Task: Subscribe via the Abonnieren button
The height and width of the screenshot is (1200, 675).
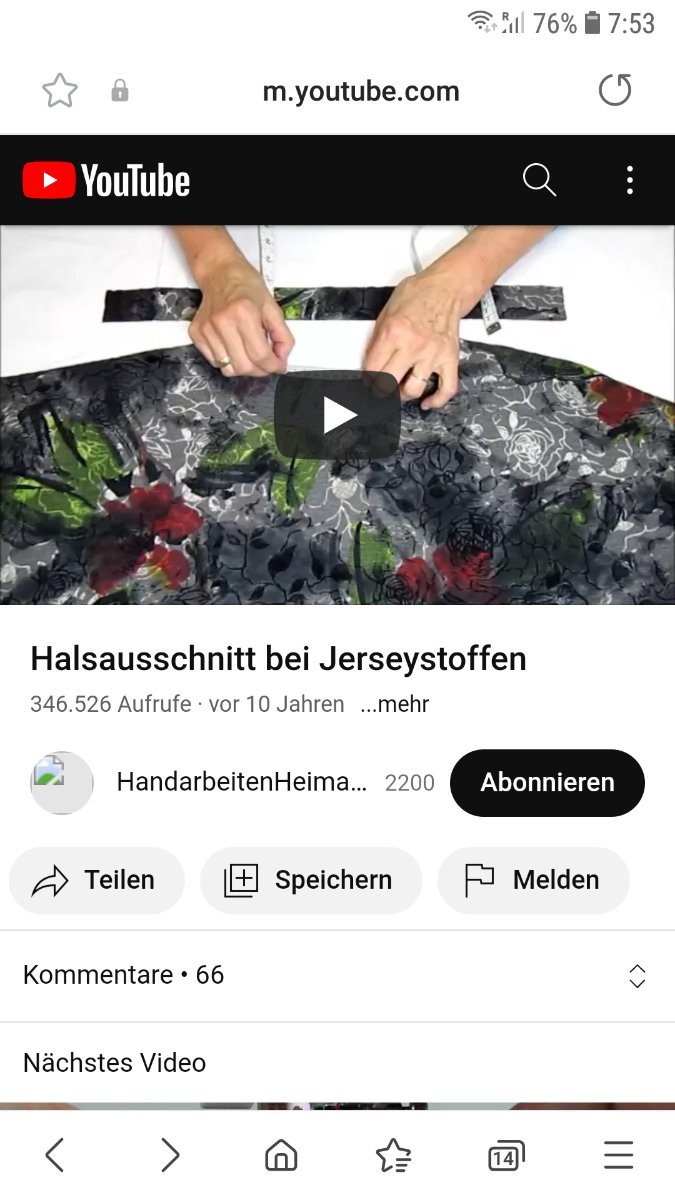Action: point(547,783)
